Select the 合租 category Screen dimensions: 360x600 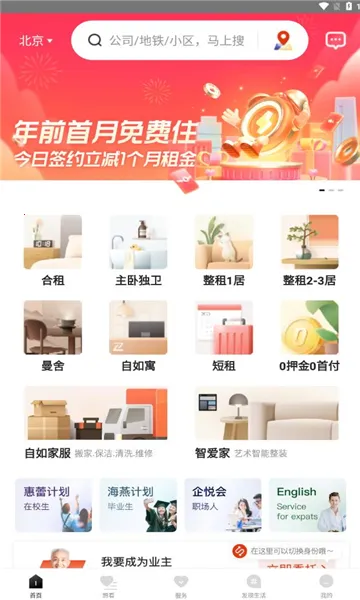pyautogui.click(x=53, y=251)
